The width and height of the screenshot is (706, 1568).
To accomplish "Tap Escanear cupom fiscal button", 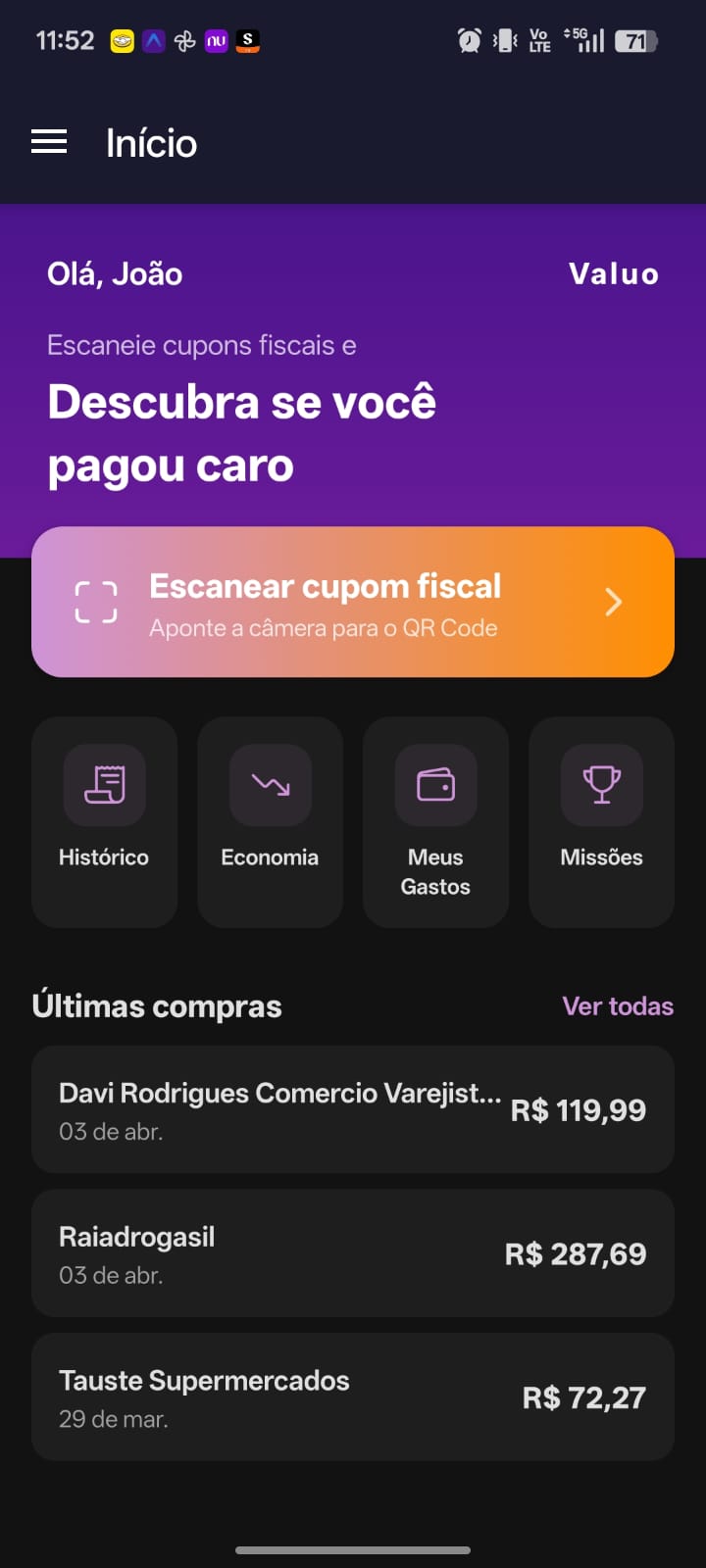I will [353, 602].
